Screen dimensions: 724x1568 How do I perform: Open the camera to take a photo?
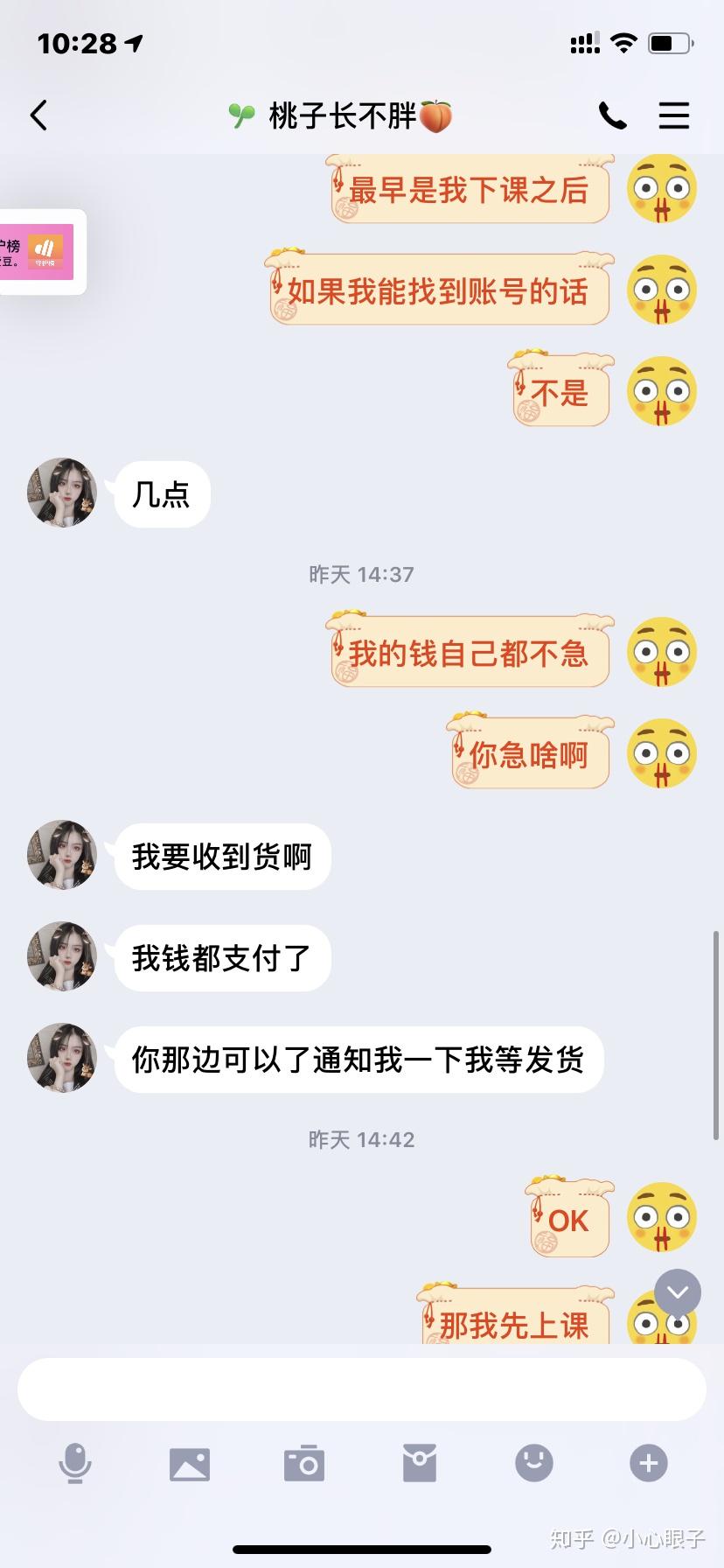point(304,1463)
